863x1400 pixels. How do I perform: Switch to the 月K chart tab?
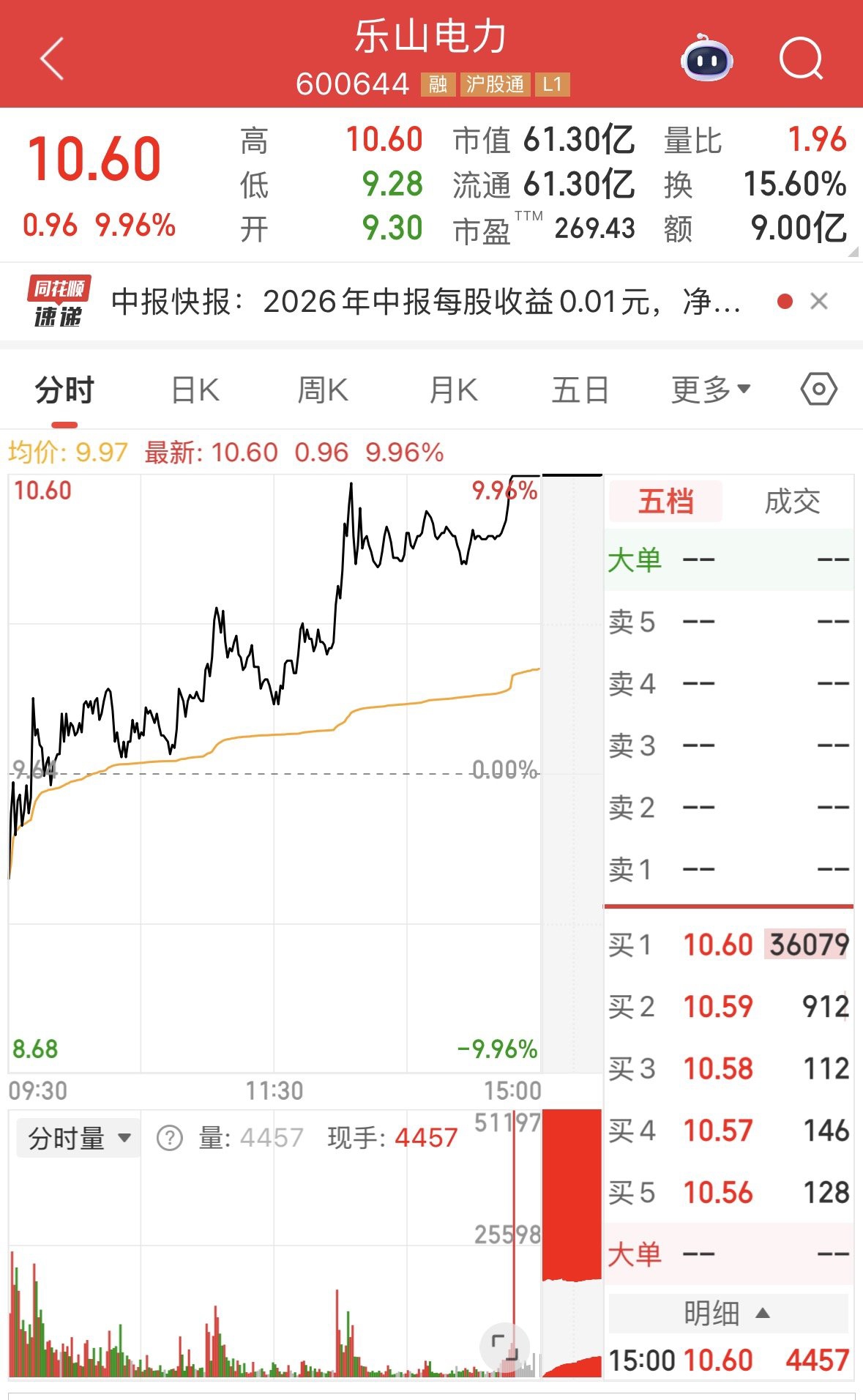pyautogui.click(x=453, y=390)
